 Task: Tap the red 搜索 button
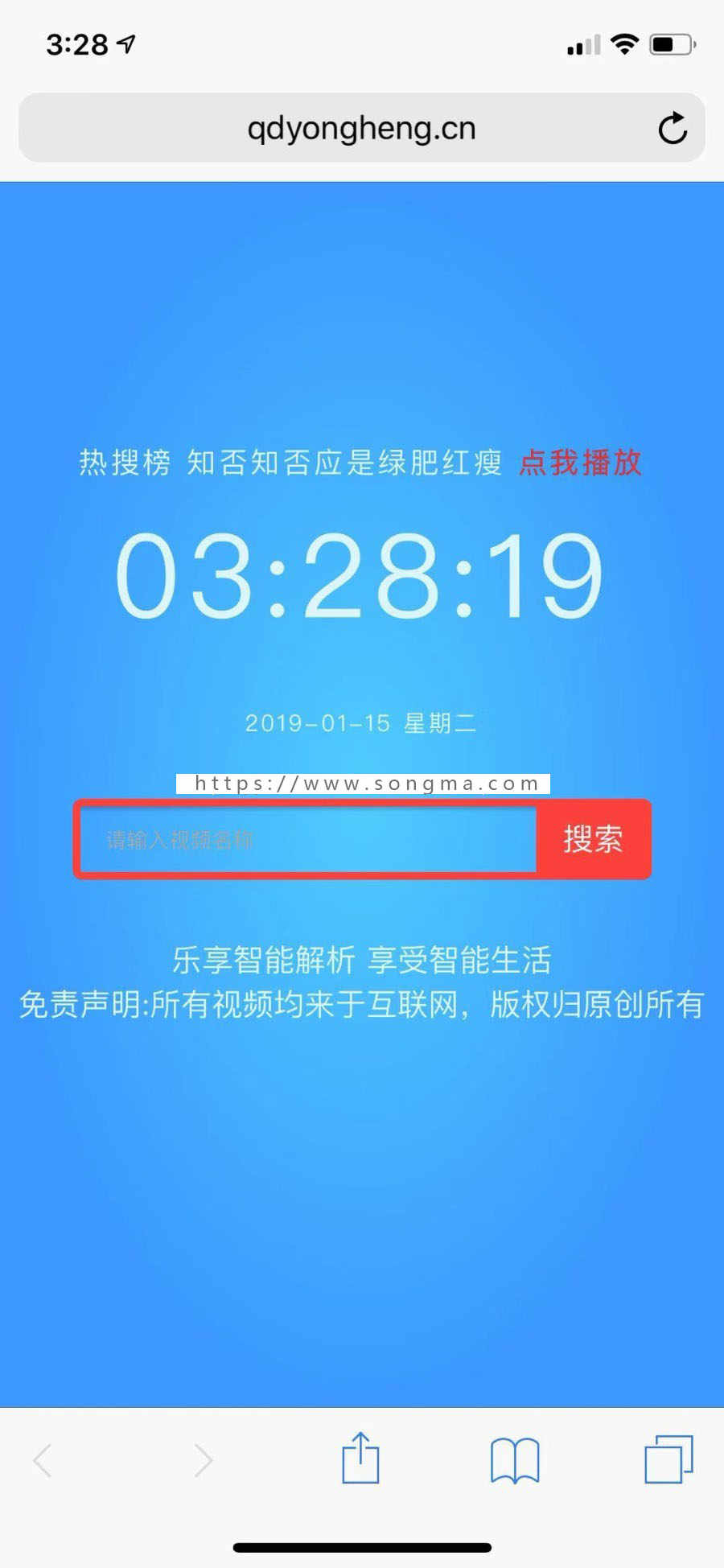point(594,839)
